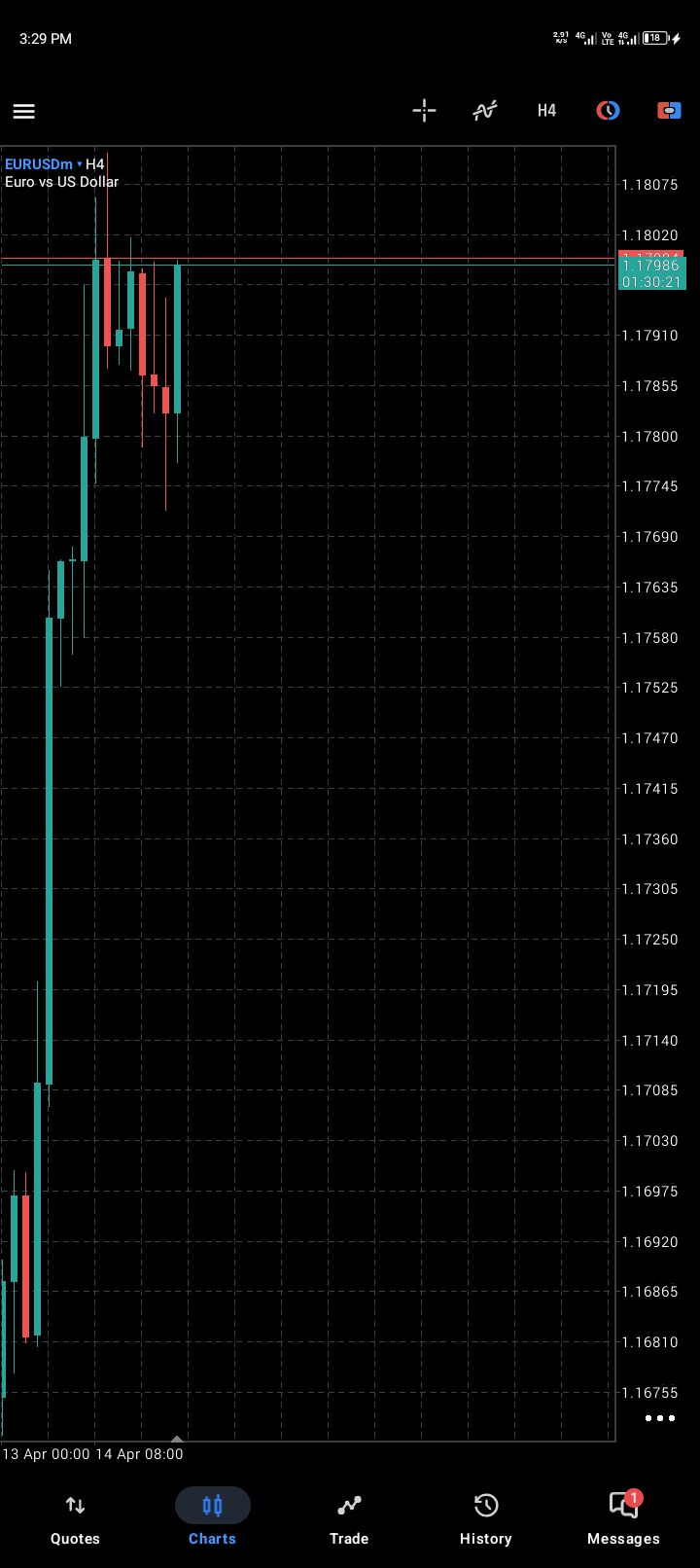Screen dimensions: 700x1568
Task: Open the chart objects icon
Action: [x=608, y=110]
